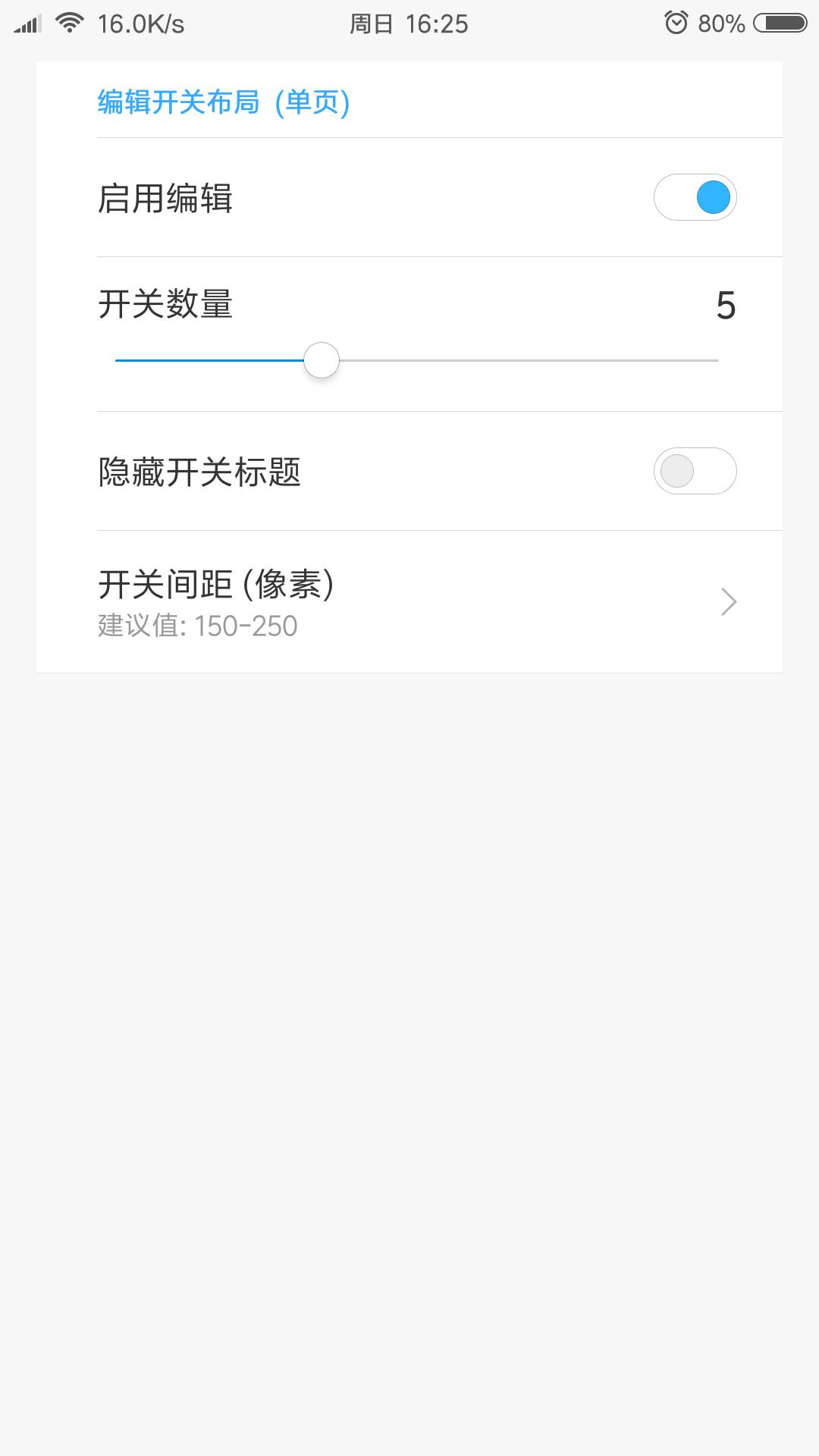Click the 建议值: 150-250 hint text
819x1456 pixels.
tap(195, 626)
